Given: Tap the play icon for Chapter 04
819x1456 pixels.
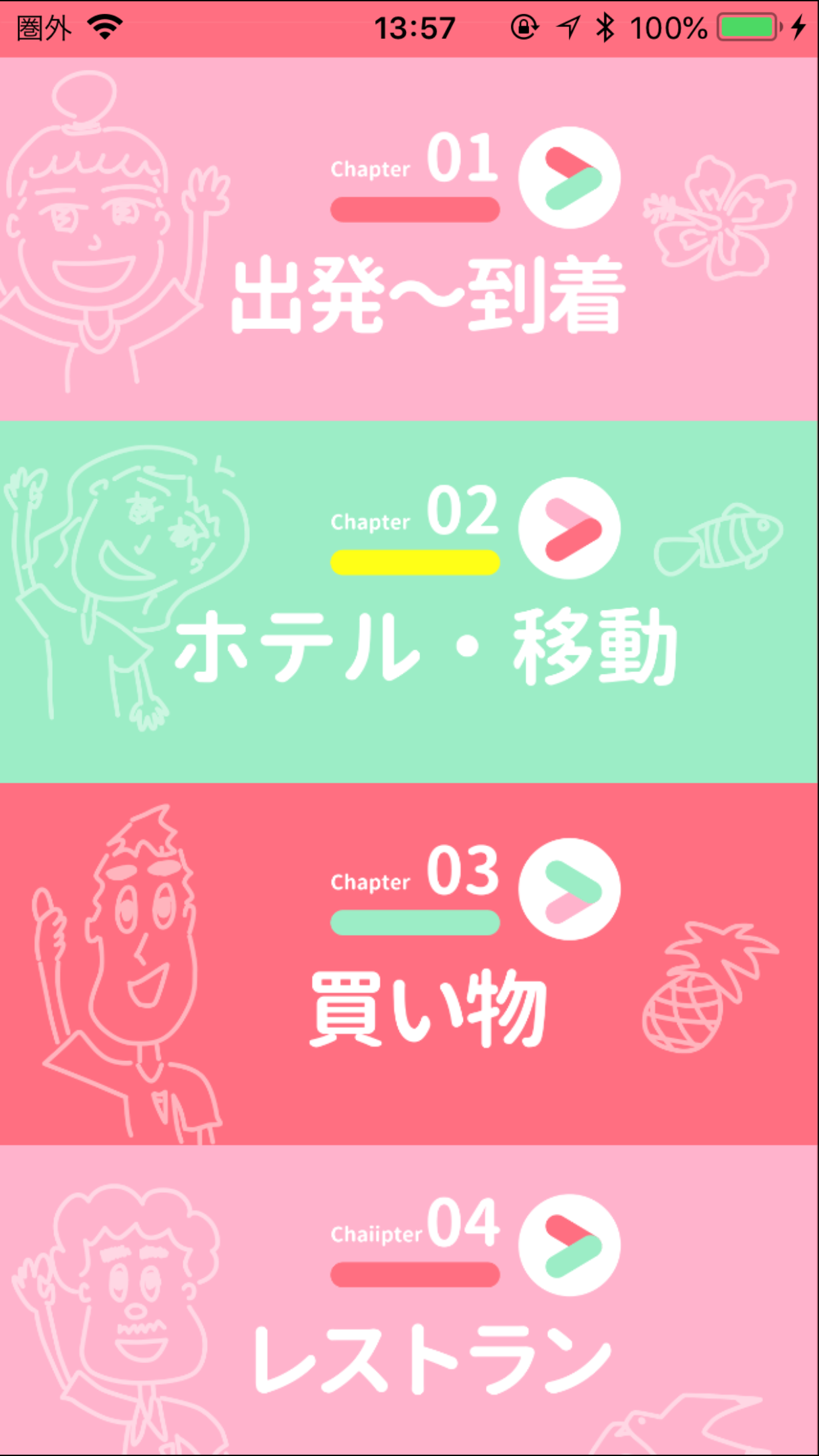Looking at the screenshot, I should click(x=570, y=1245).
